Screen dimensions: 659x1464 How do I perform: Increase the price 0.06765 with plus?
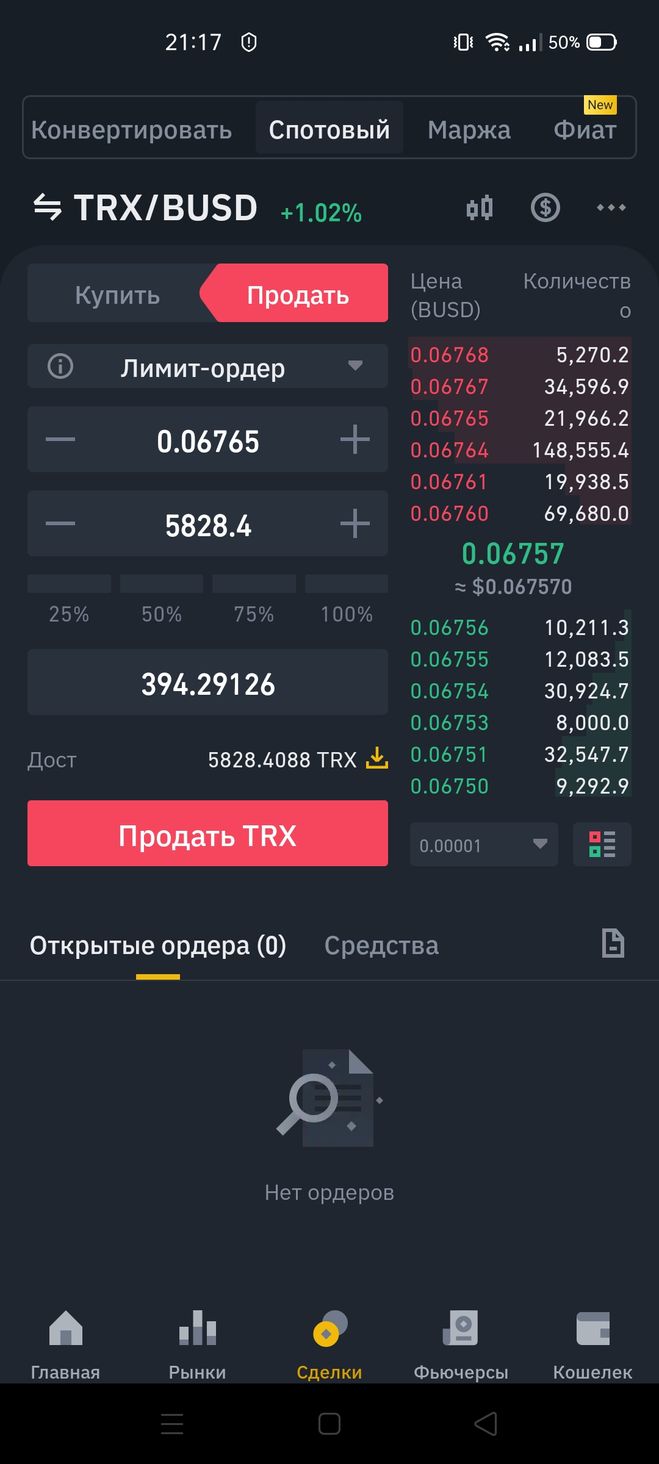point(355,440)
